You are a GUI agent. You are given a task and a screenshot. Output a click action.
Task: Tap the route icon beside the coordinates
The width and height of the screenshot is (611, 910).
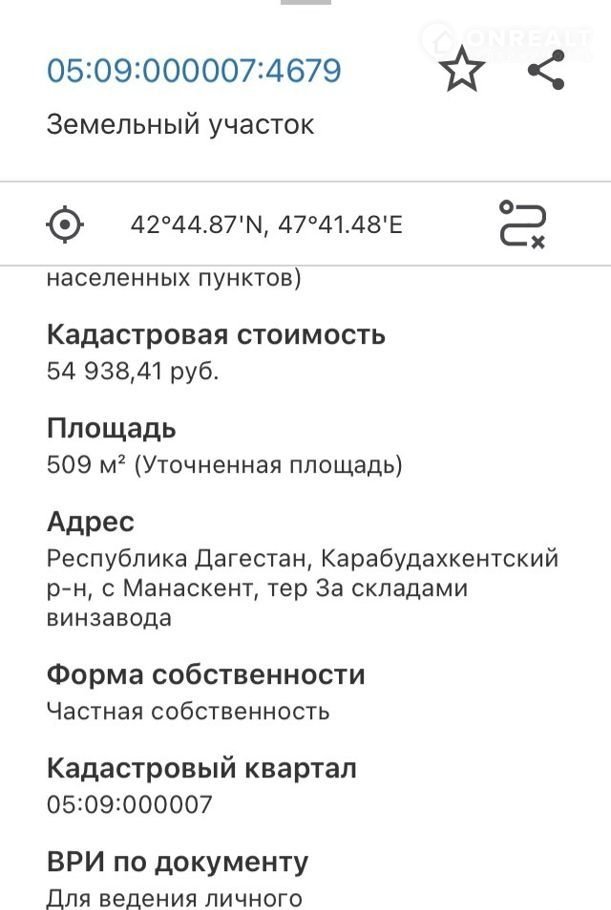point(522,224)
